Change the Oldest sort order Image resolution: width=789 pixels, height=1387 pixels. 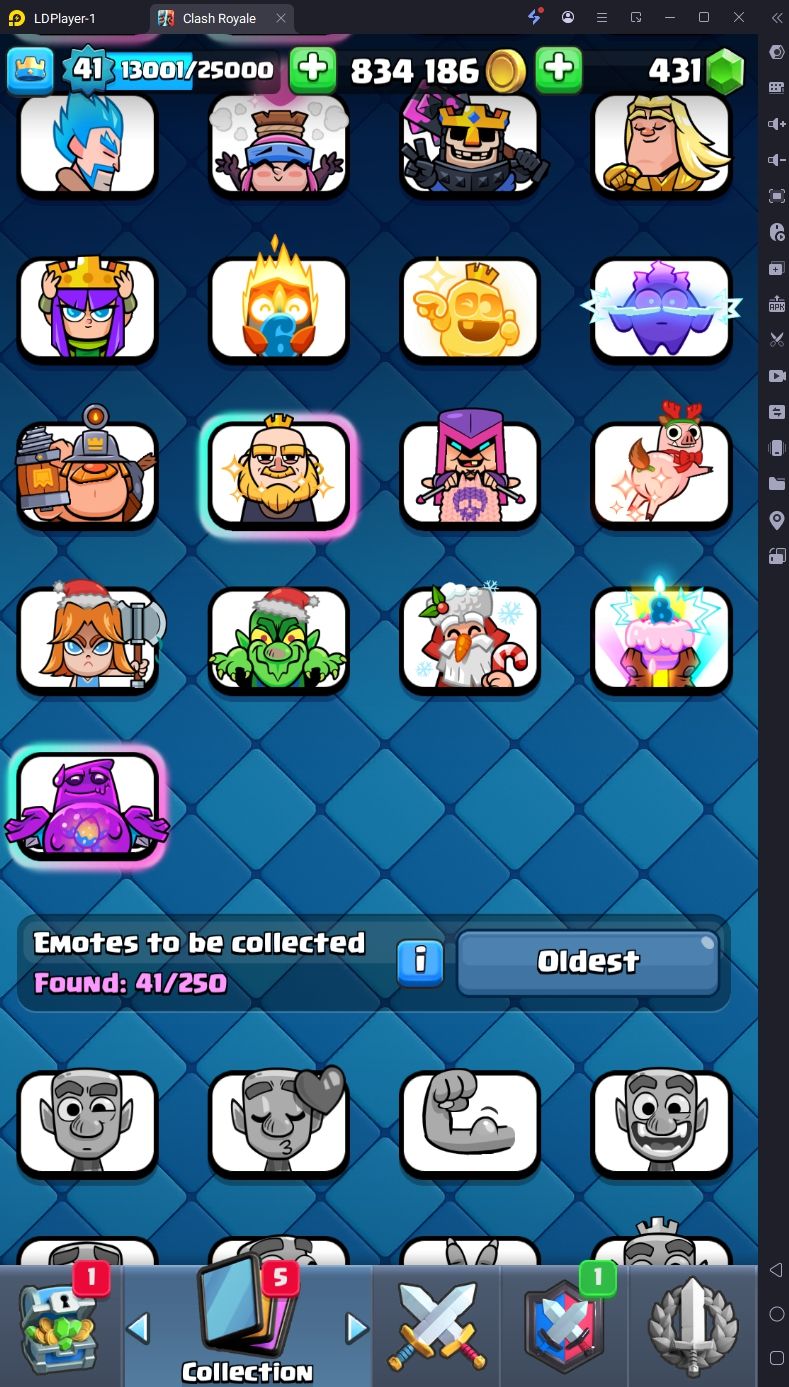tap(588, 962)
